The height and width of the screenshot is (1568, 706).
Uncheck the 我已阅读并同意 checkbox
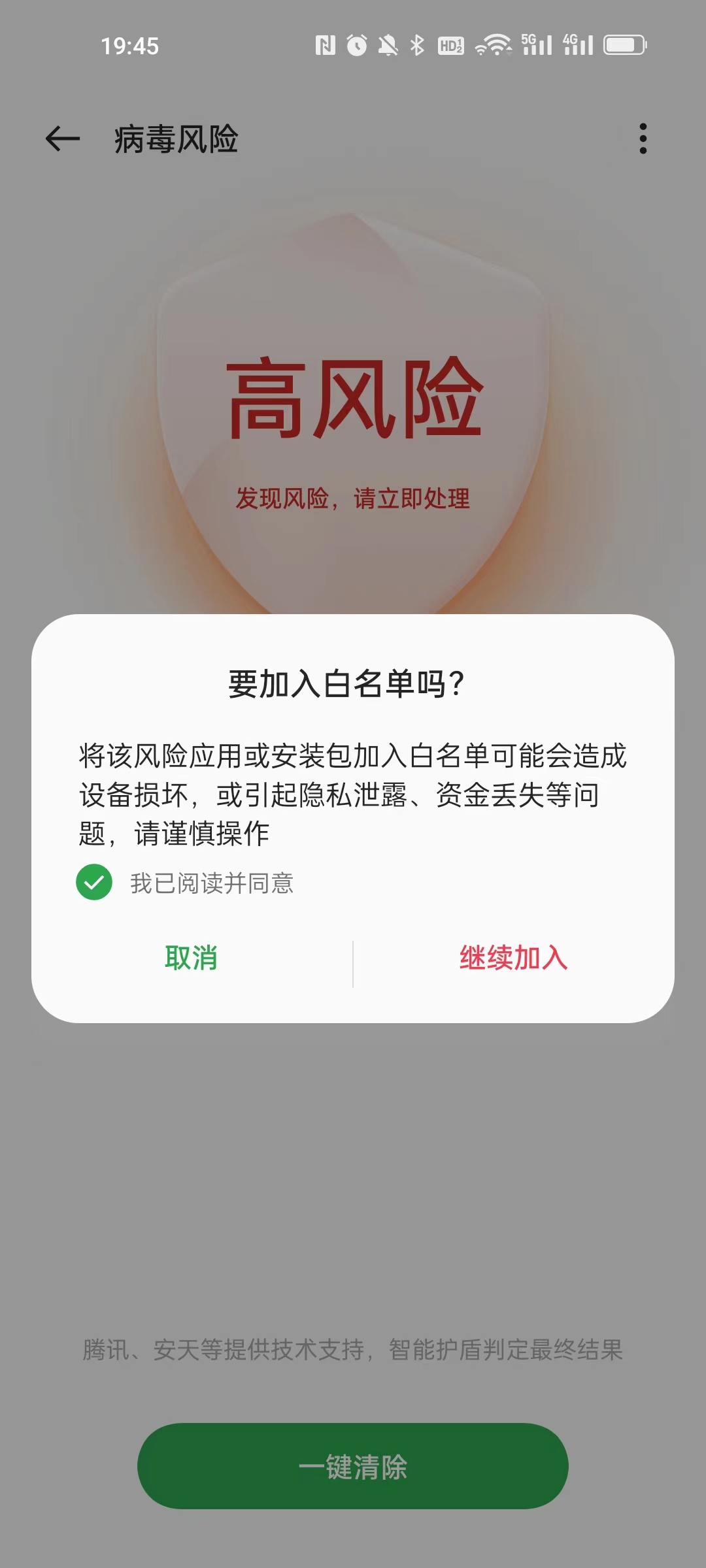94,882
